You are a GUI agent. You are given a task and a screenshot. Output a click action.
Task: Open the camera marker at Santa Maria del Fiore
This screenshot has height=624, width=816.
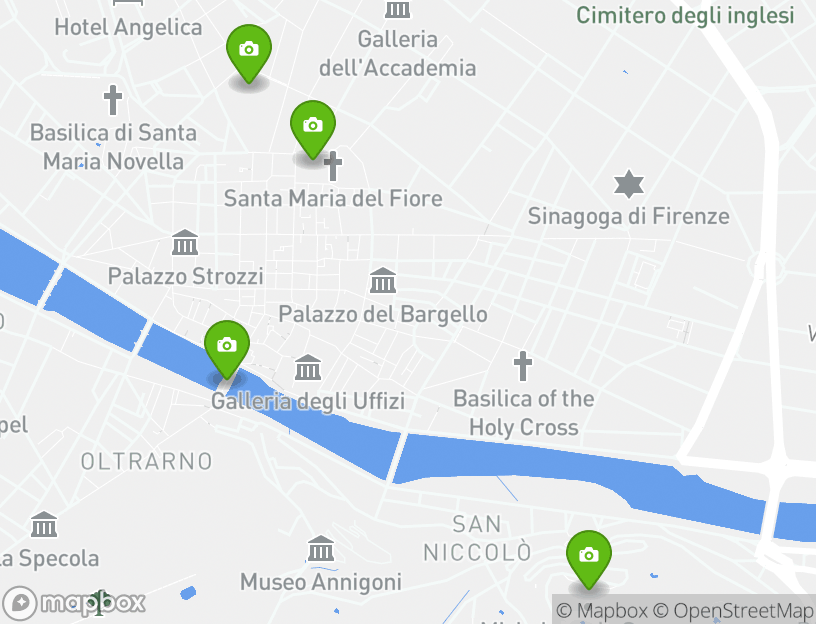click(x=312, y=126)
